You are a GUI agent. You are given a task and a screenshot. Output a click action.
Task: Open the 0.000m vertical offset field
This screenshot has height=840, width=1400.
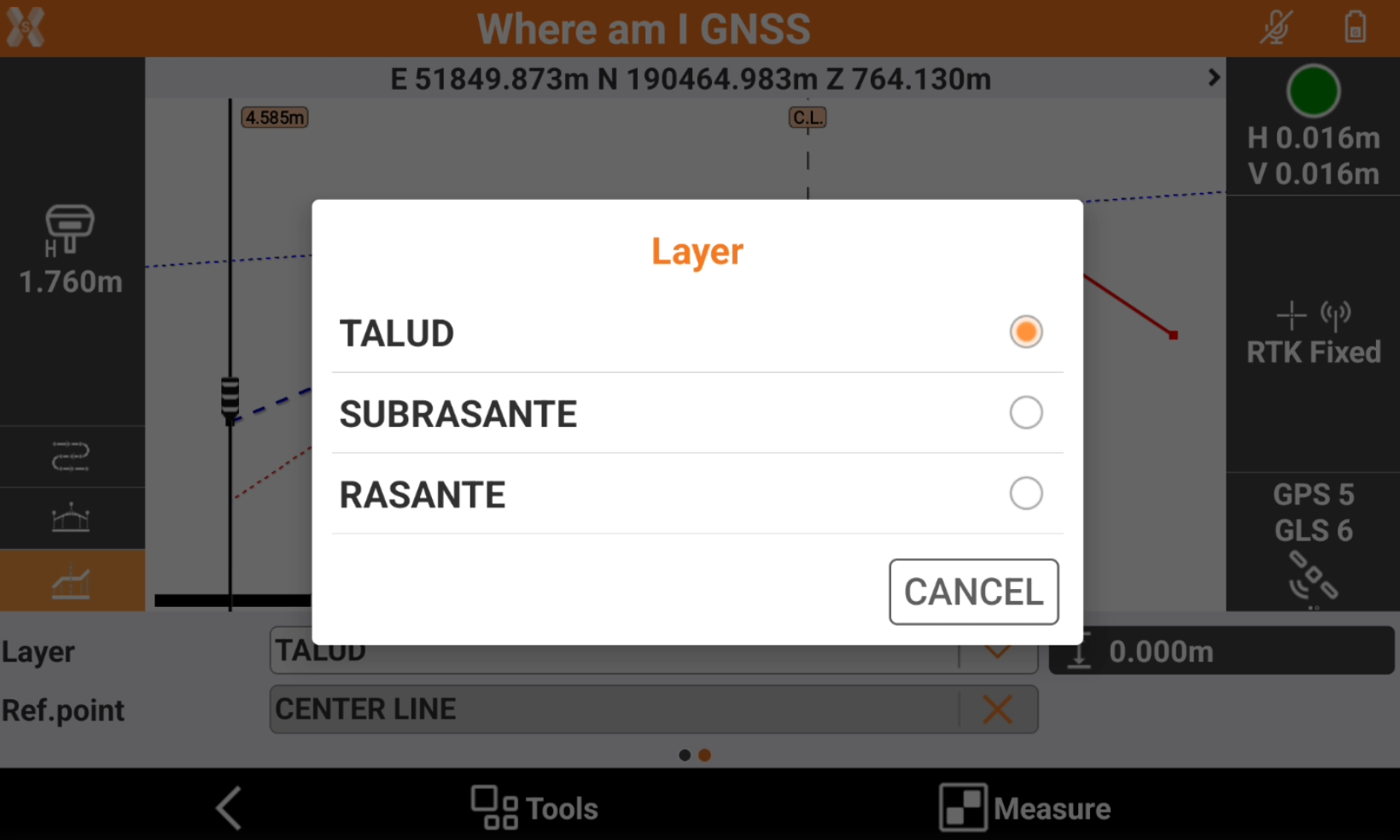[1221, 651]
